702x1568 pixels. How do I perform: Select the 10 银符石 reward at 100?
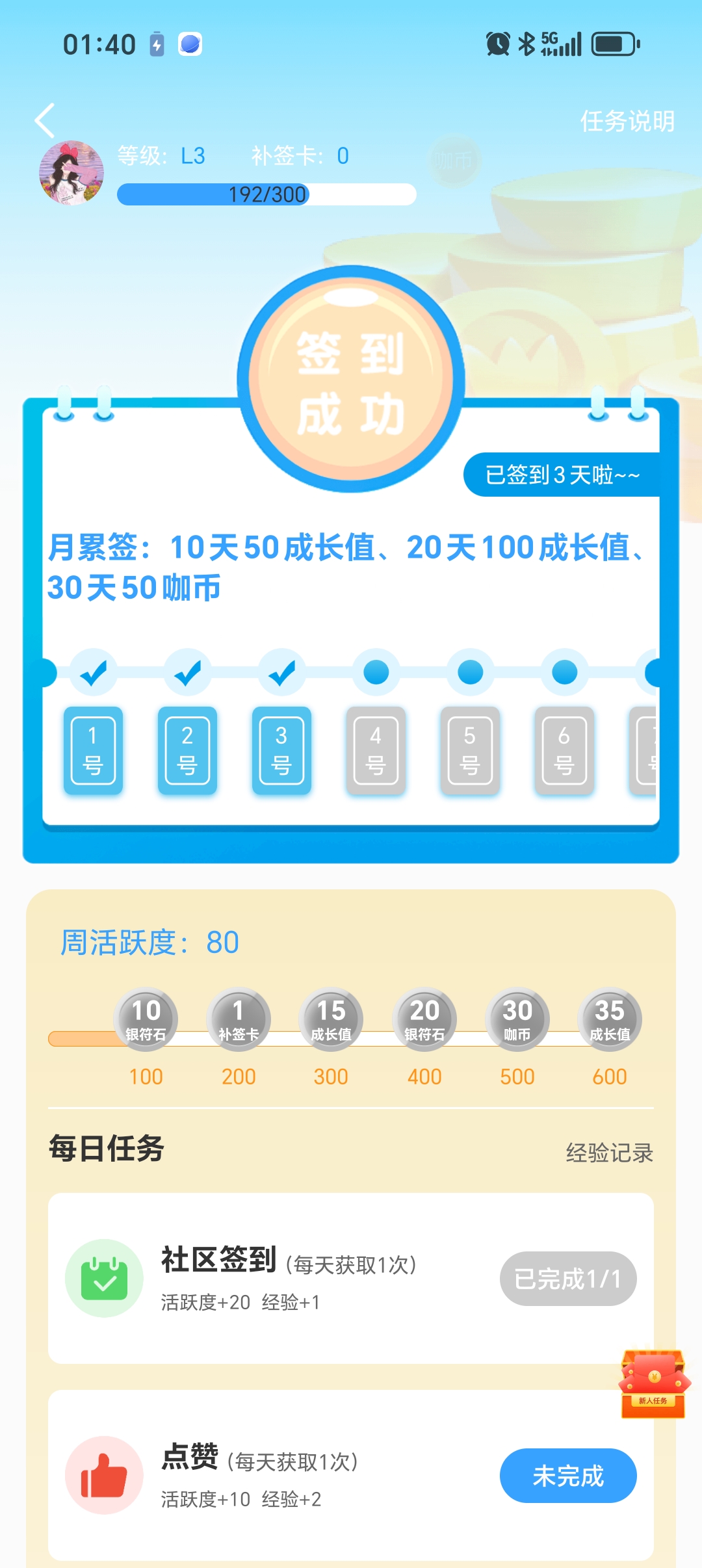coord(146,1019)
